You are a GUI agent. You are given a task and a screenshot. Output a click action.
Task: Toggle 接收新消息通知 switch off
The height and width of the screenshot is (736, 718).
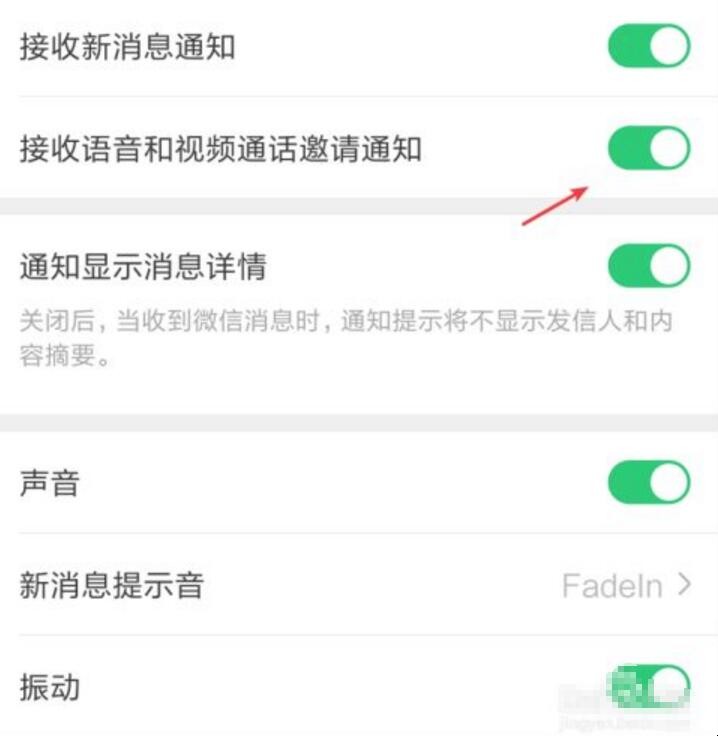(648, 46)
